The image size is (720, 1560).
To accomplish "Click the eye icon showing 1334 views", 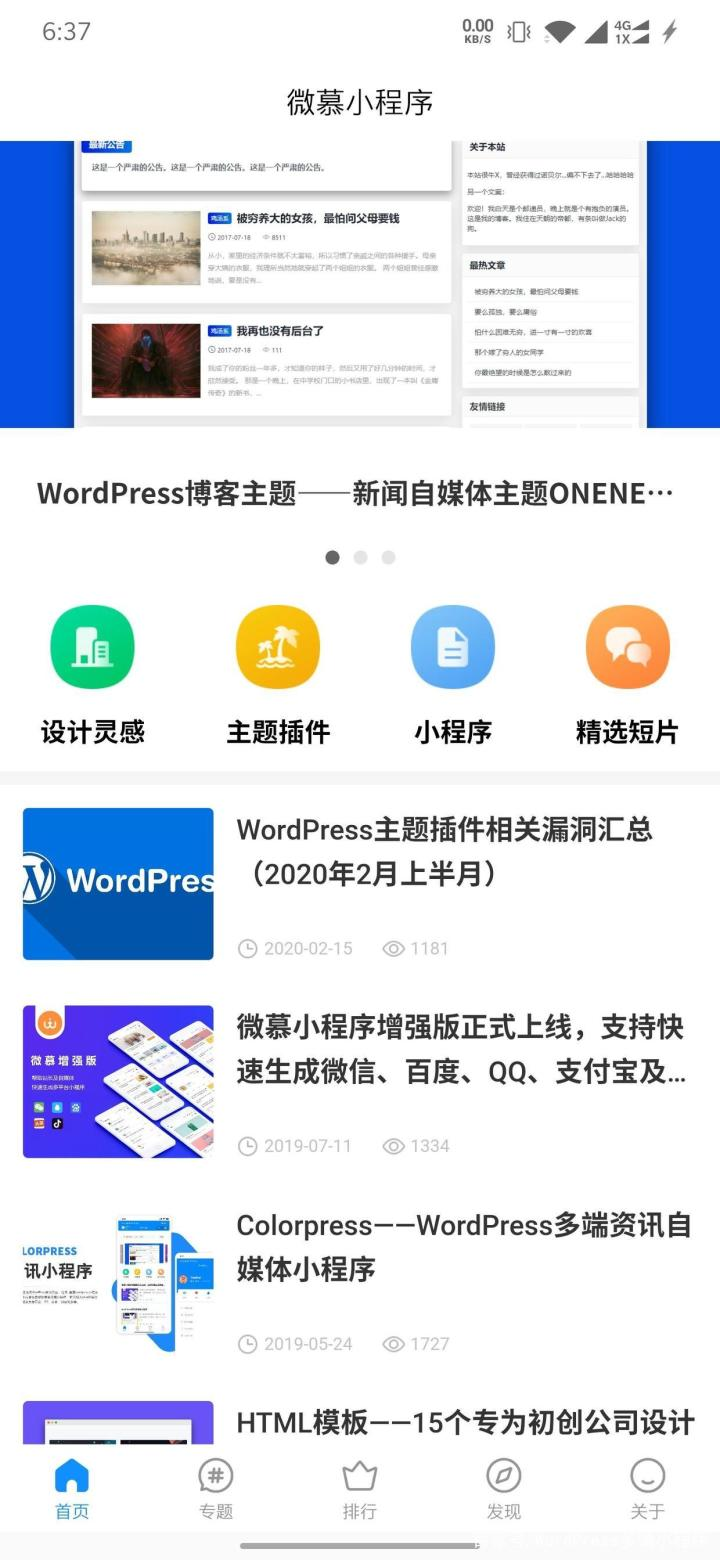I will click(394, 1146).
